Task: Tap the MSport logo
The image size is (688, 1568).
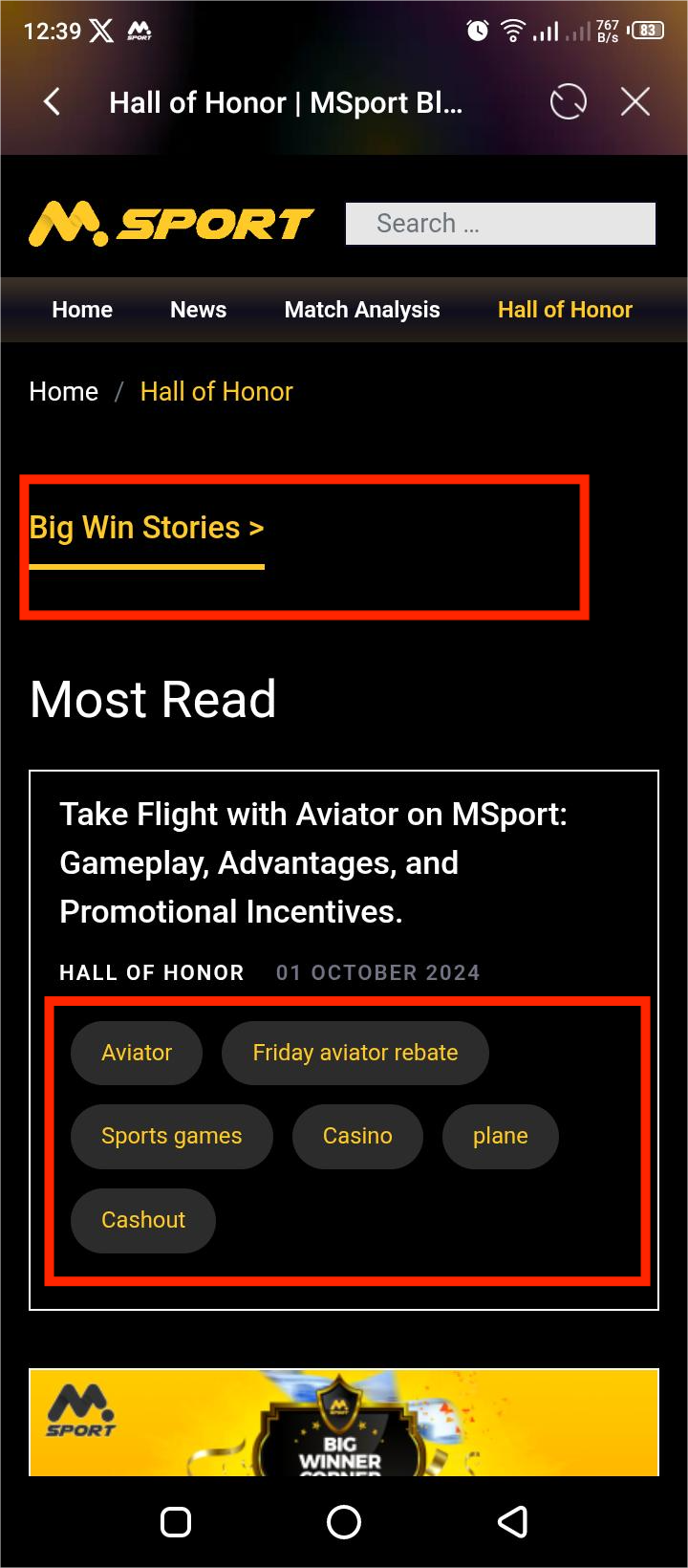Action: tap(172, 224)
